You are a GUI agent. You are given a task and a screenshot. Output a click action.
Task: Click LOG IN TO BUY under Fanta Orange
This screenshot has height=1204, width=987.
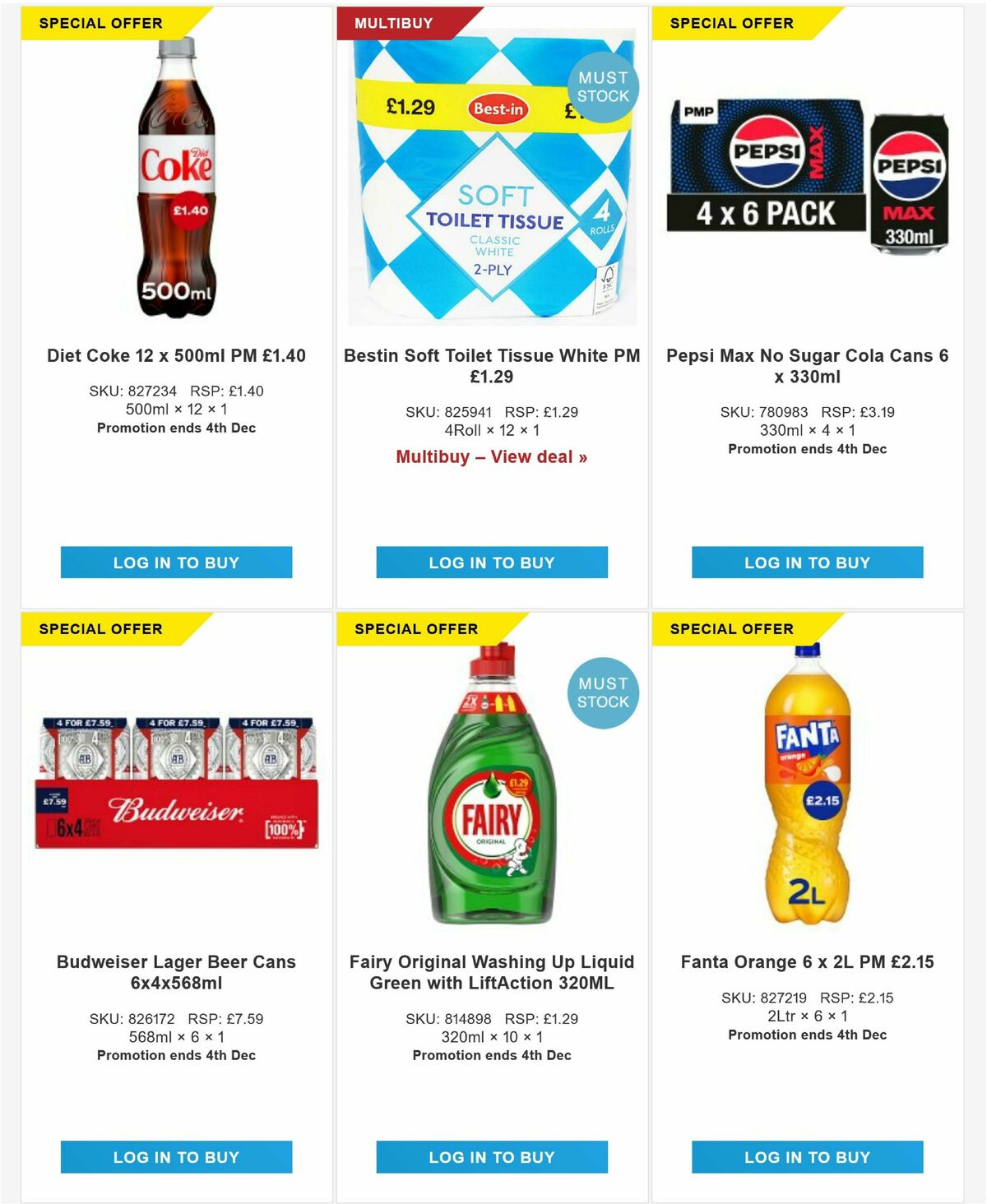click(807, 1156)
